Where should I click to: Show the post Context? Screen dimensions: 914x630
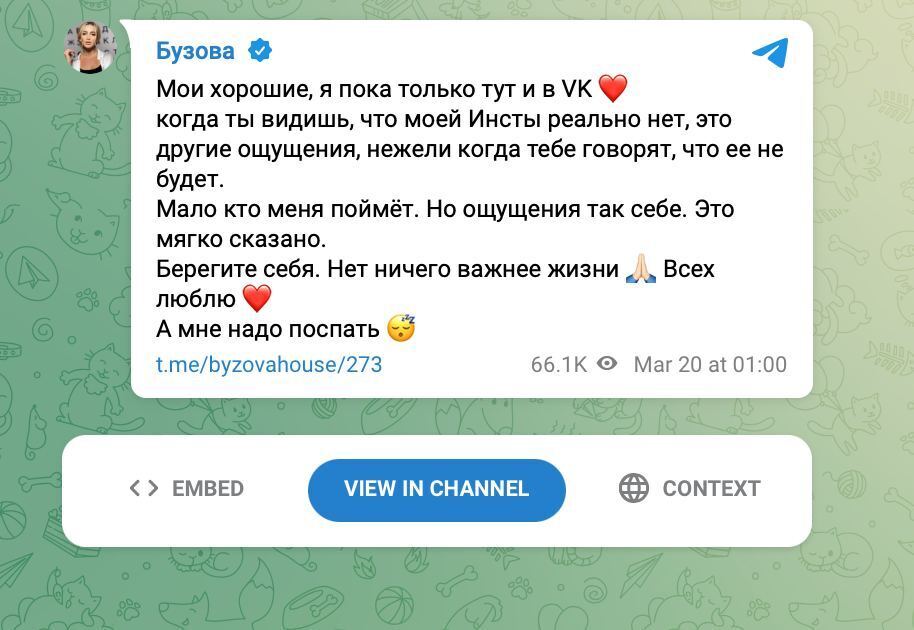[x=690, y=489]
